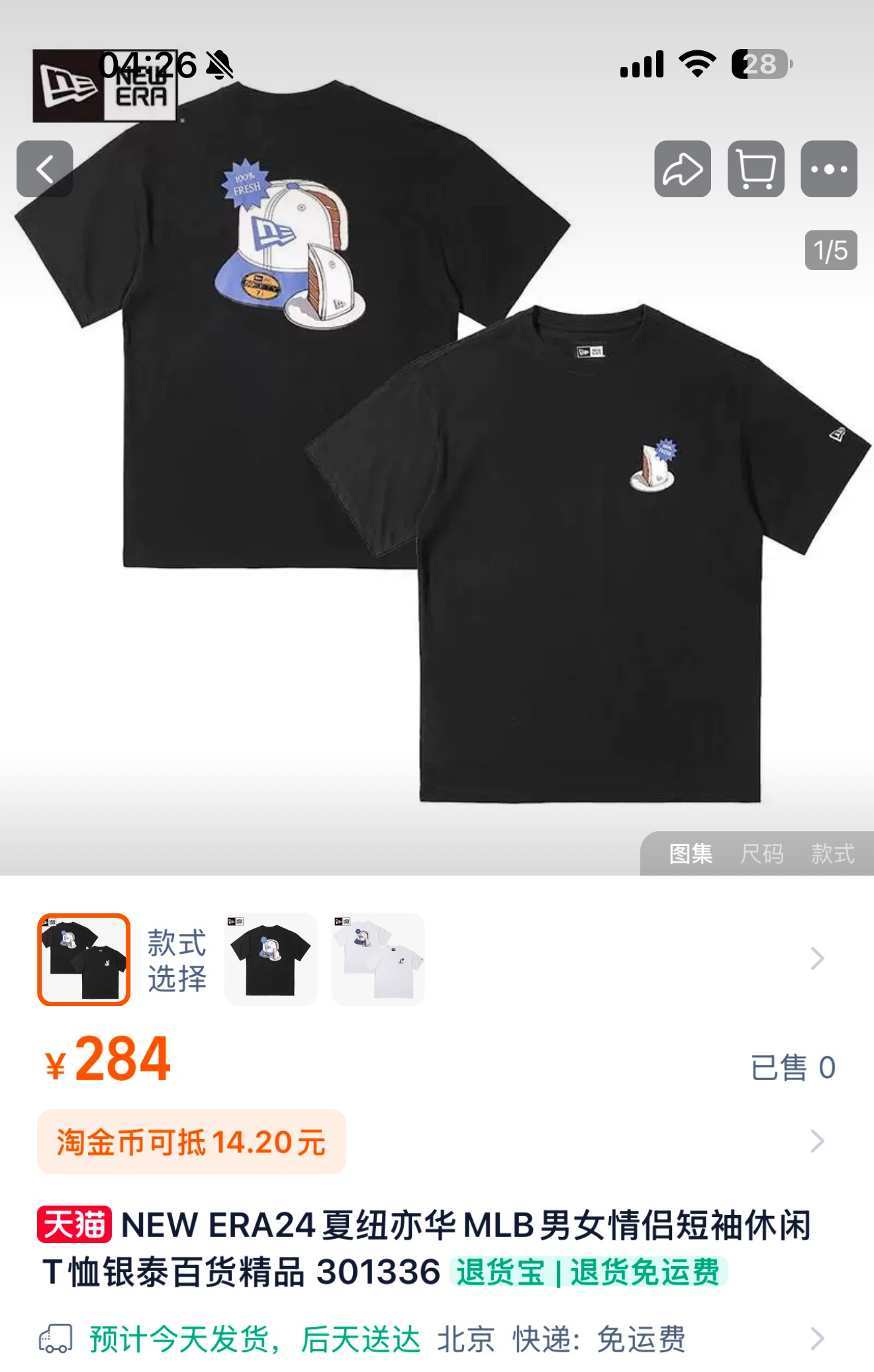Switch to the 款式 tab
Image resolution: width=874 pixels, height=1372 pixels.
coord(833,854)
